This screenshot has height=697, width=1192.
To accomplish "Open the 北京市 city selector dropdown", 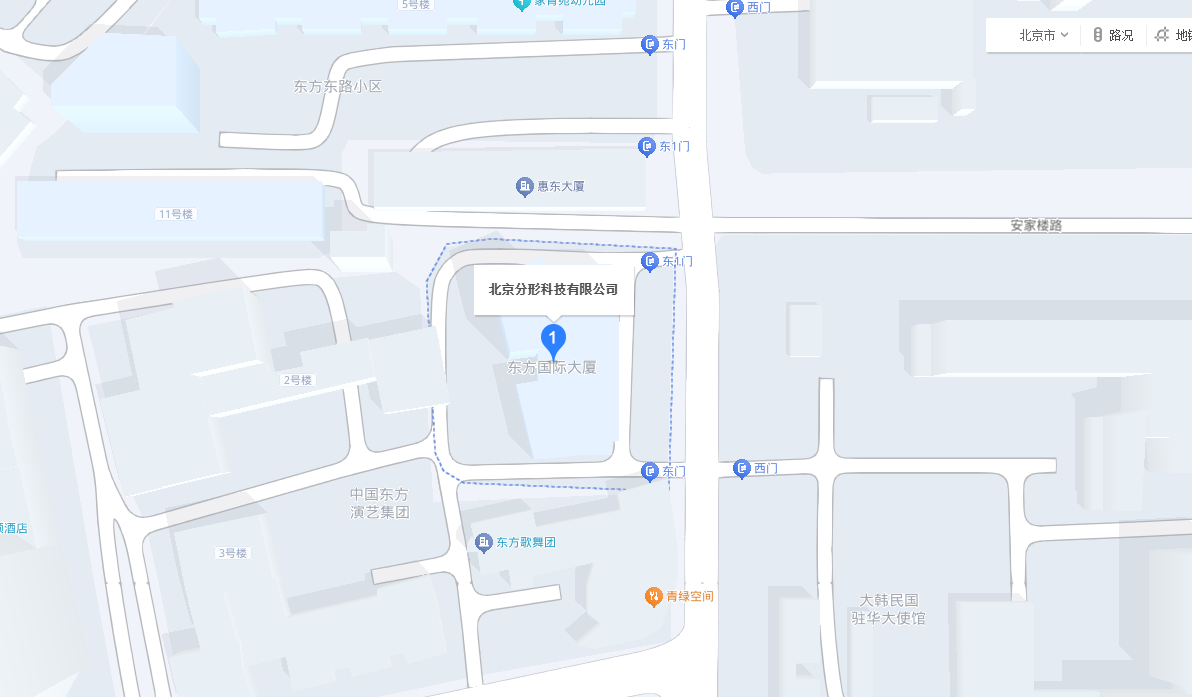I will pos(1043,35).
